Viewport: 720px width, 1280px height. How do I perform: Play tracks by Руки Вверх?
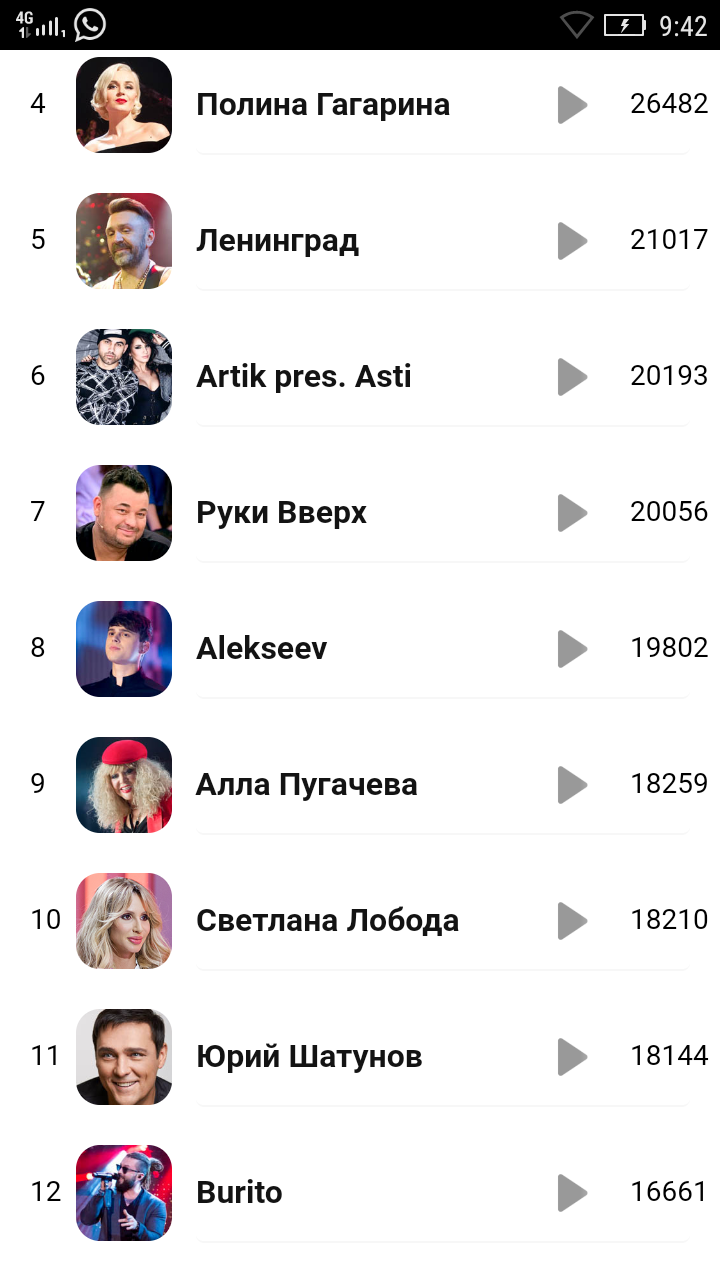[572, 513]
